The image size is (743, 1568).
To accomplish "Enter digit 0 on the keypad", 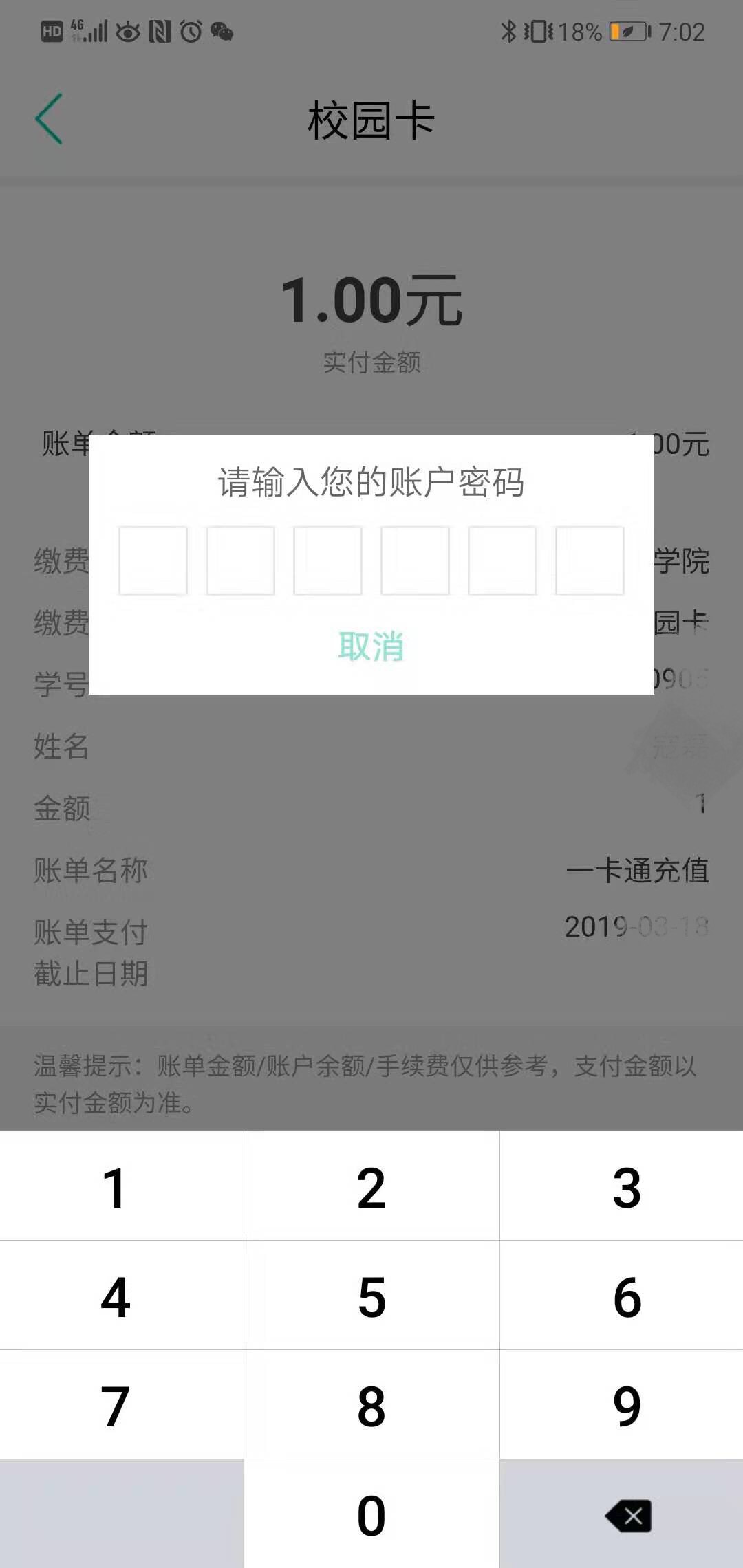I will 371,1515.
